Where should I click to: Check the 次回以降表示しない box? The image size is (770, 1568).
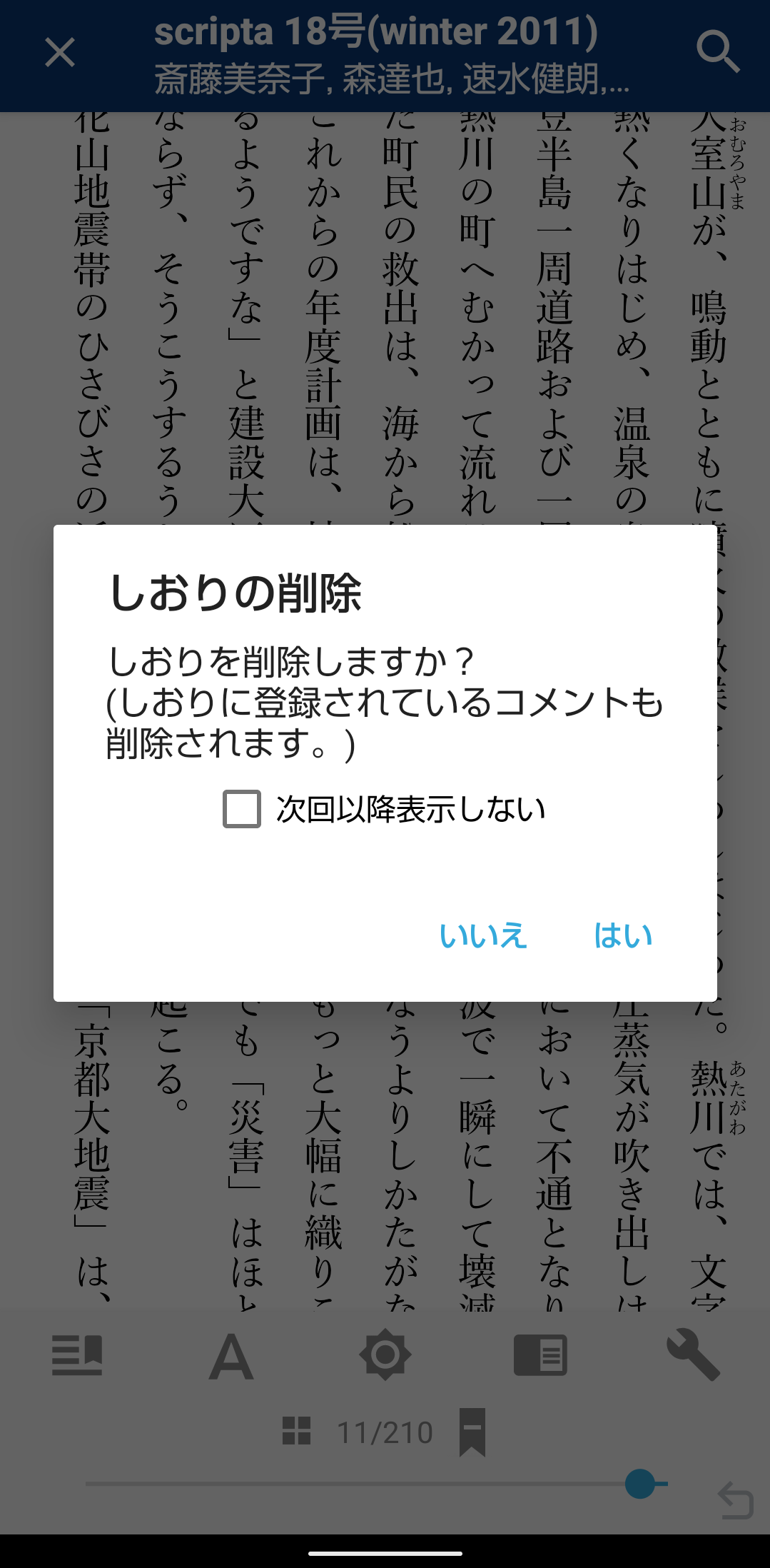[242, 809]
